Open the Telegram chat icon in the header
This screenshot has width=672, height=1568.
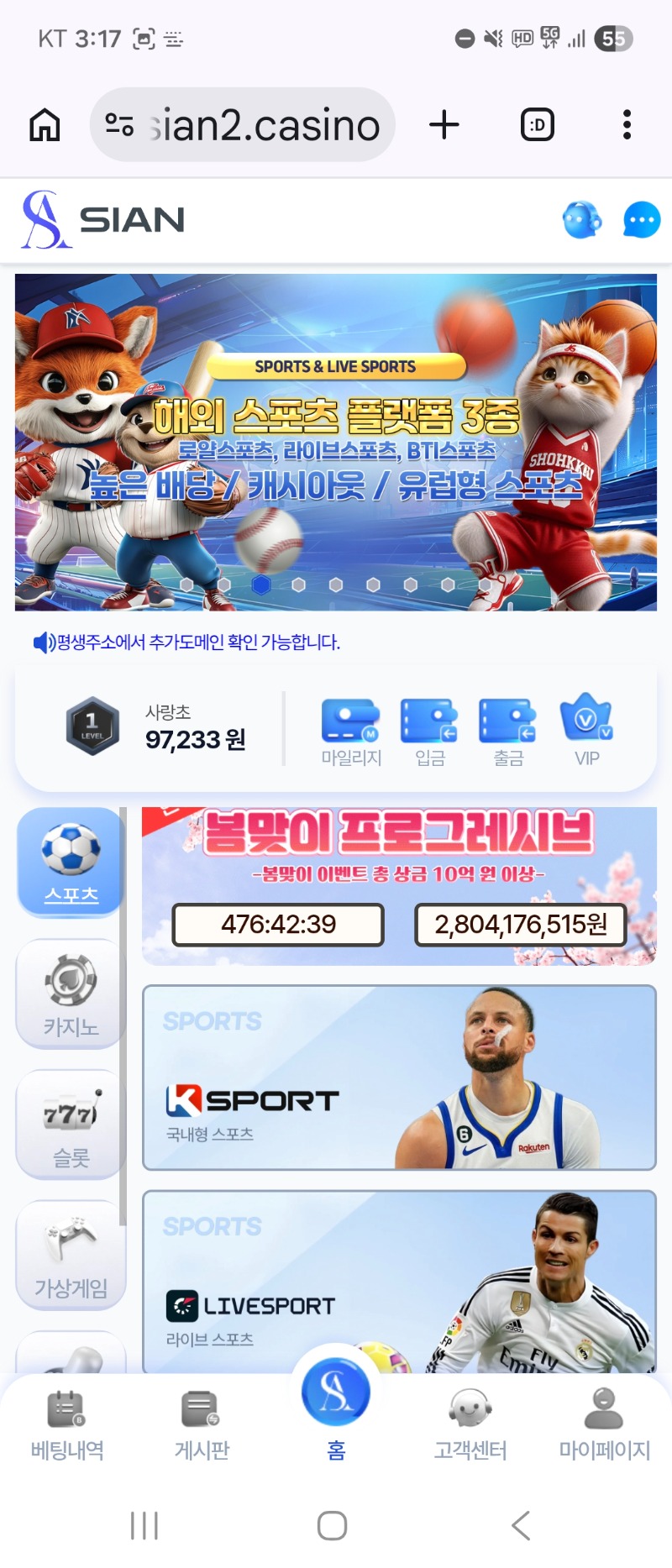[x=581, y=219]
